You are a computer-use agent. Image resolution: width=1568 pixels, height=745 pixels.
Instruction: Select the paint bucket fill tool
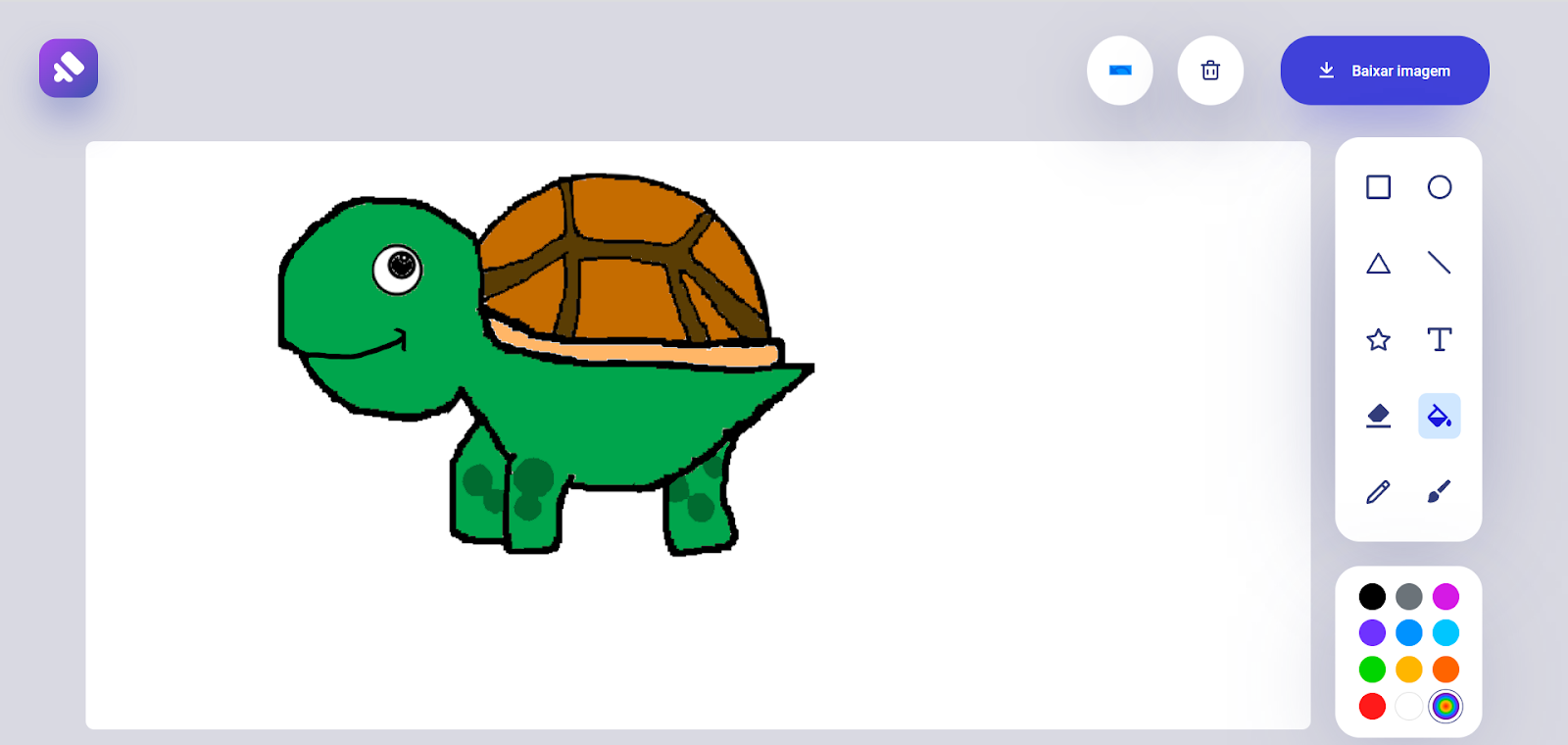1439,416
